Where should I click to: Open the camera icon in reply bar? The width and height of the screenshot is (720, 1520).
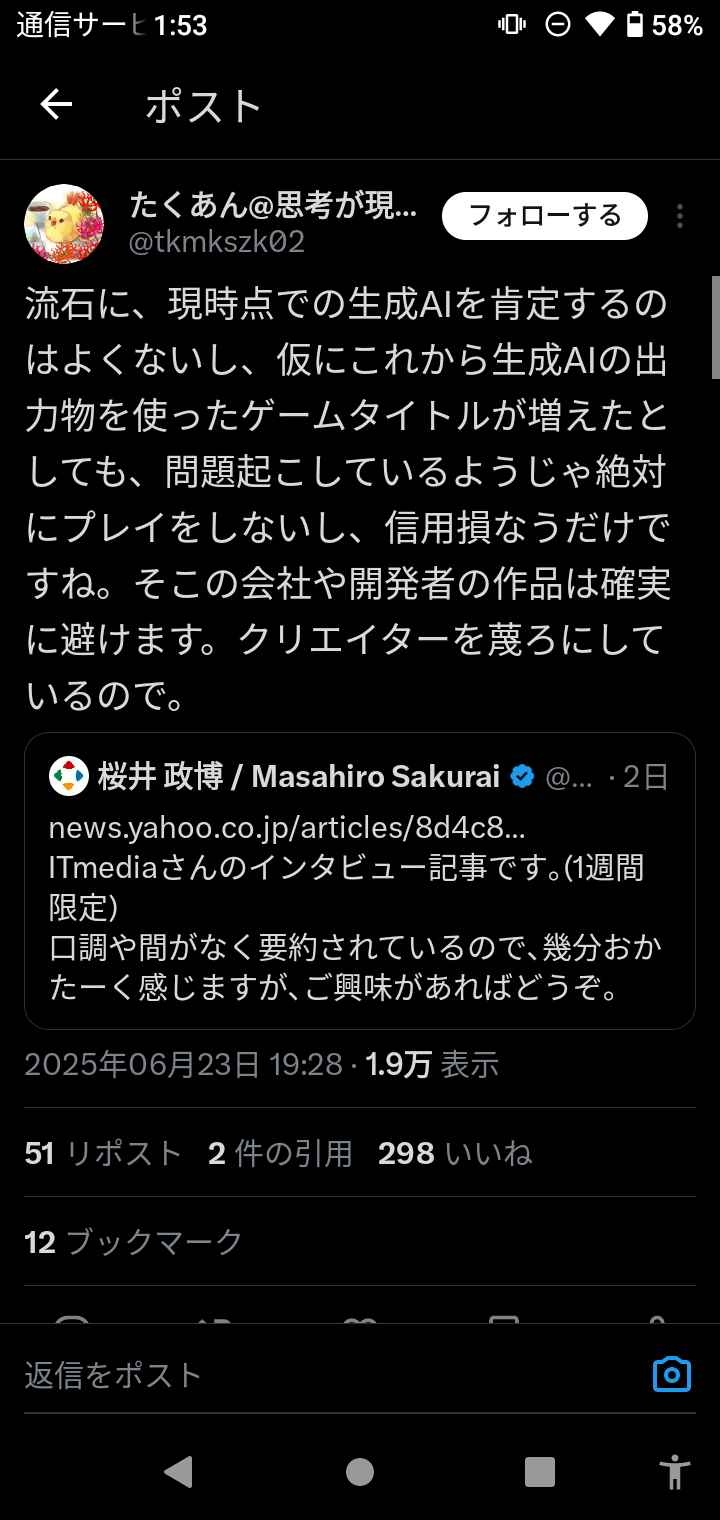[x=672, y=1374]
